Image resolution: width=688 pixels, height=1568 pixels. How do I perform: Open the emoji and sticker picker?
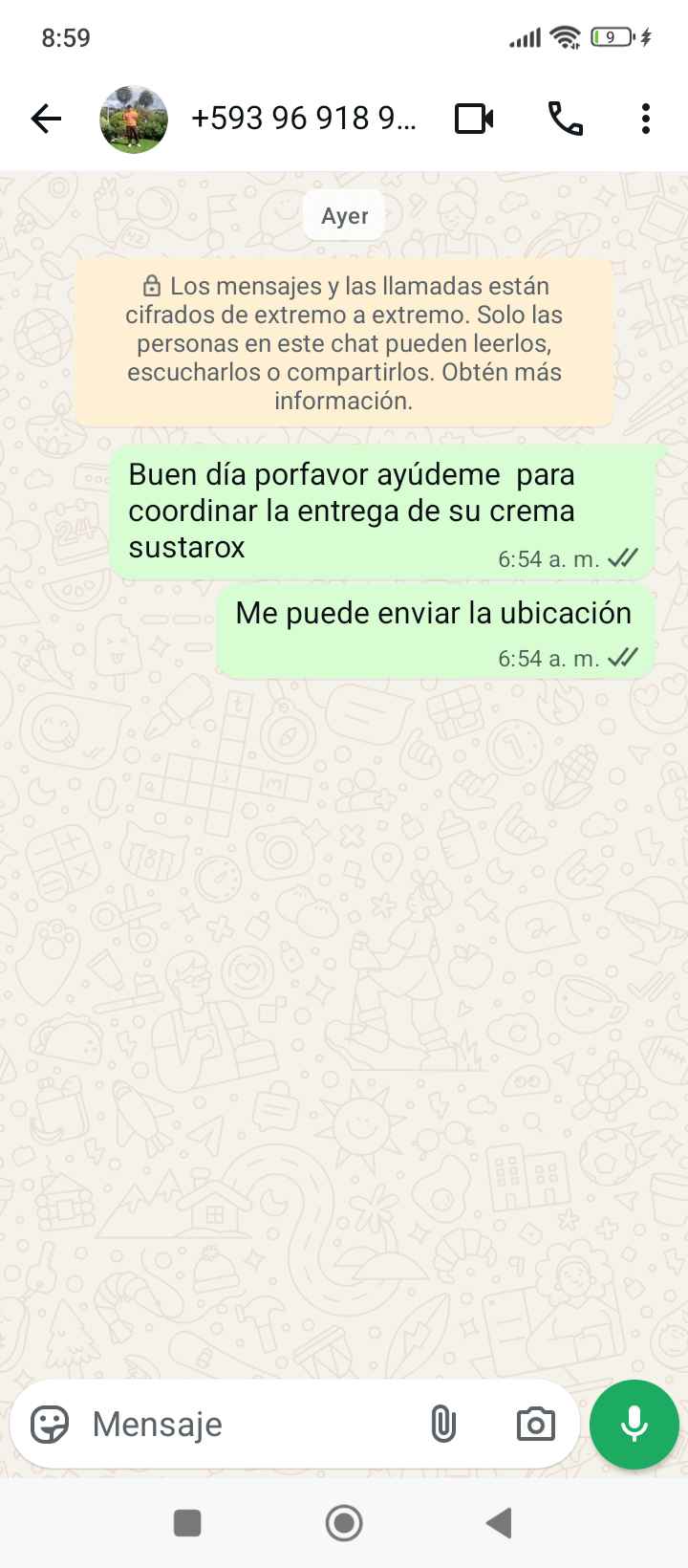(x=50, y=1425)
